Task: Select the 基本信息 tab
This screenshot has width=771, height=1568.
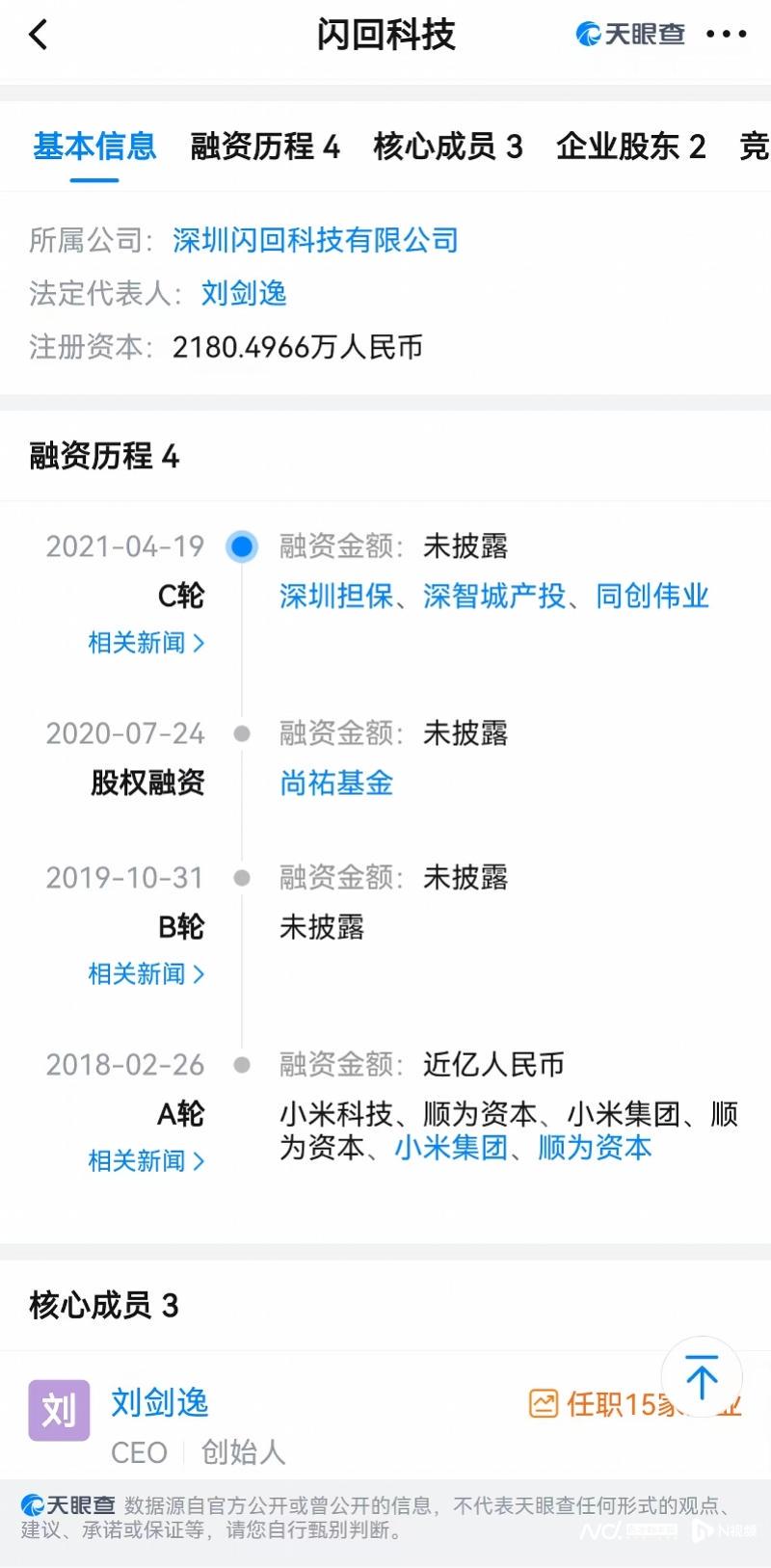Action: [x=94, y=146]
